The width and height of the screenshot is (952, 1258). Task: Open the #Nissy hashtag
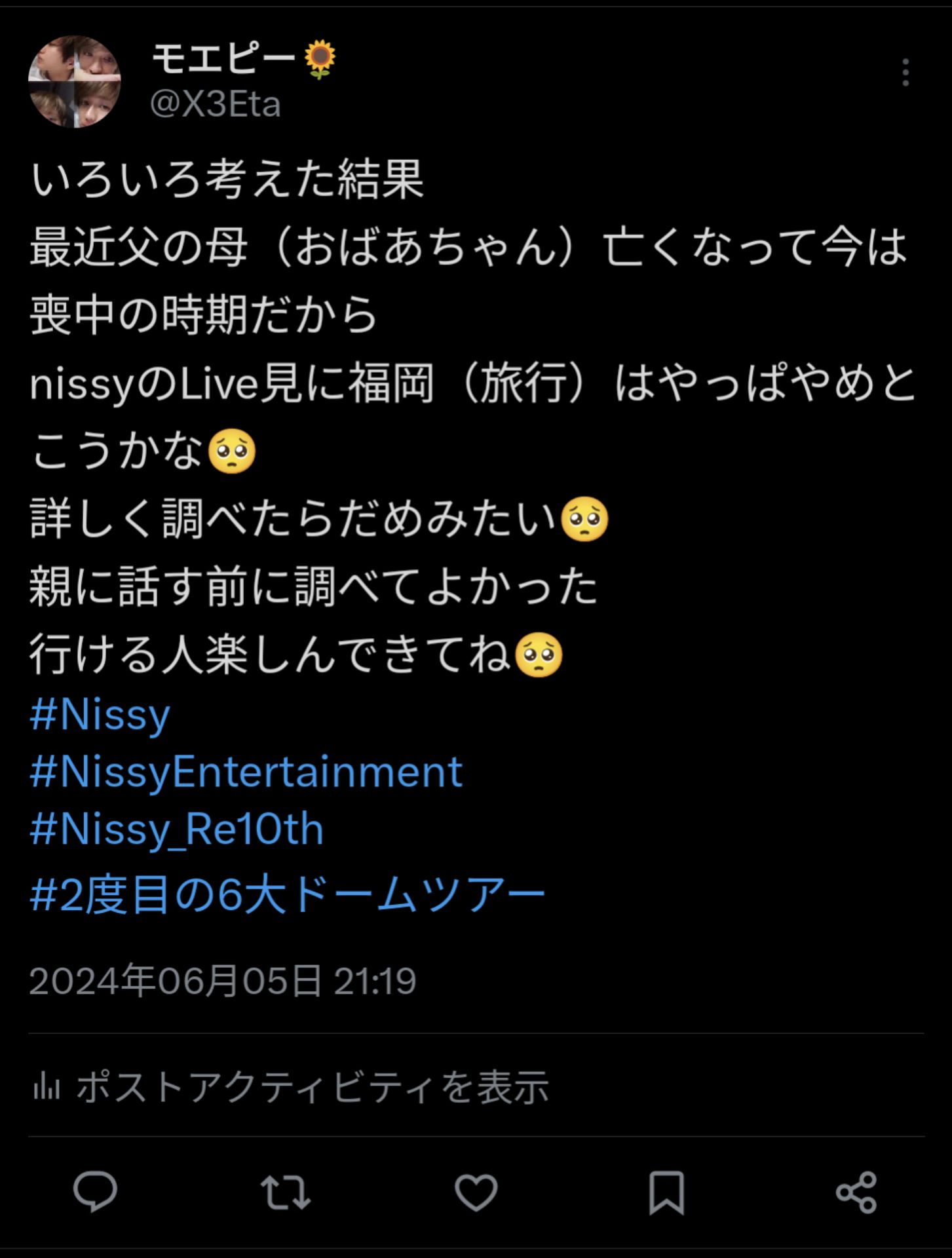(100, 714)
